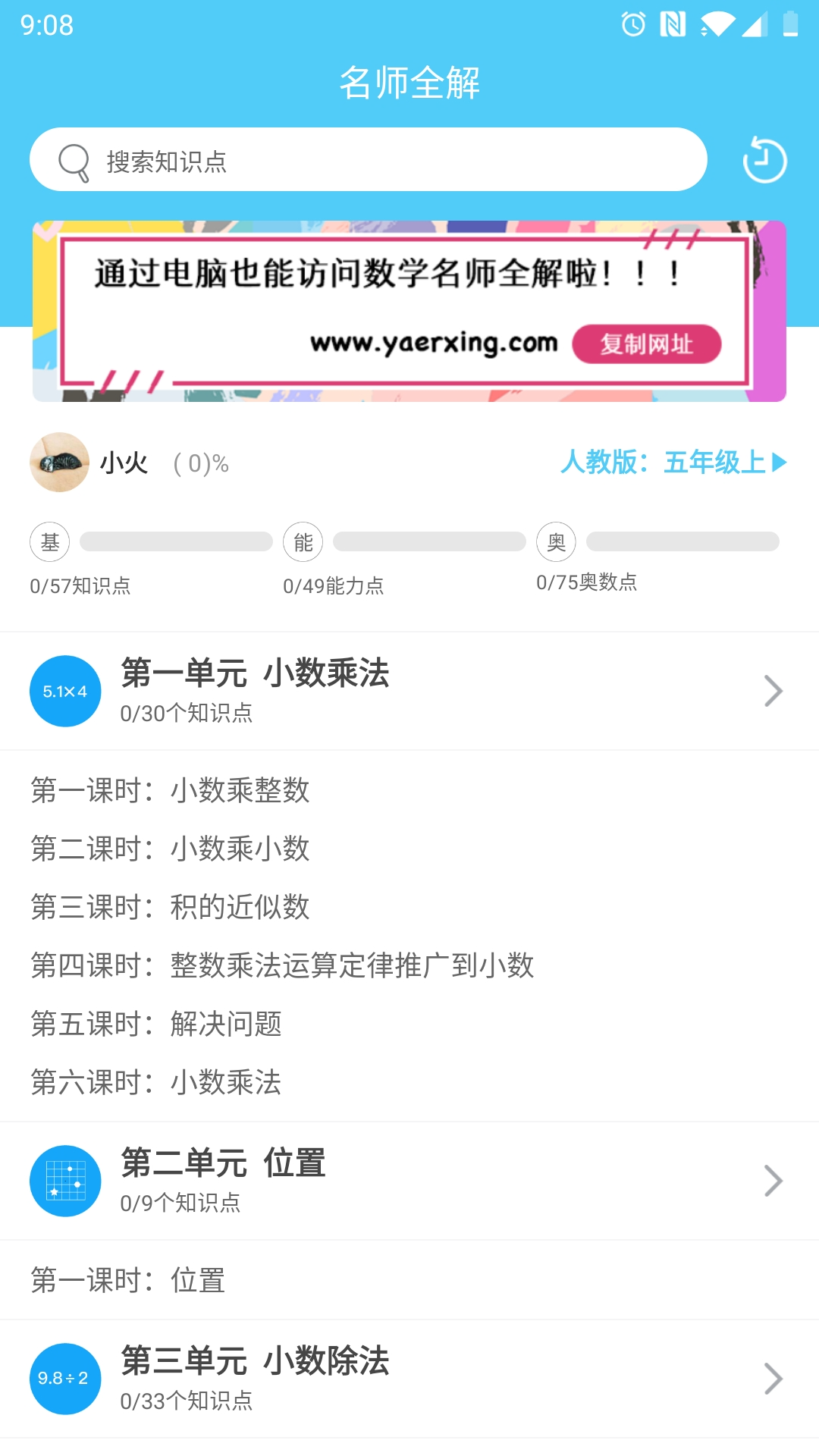The height and width of the screenshot is (1456, 819).
Task: Click the 基 knowledge badge icon
Action: [49, 541]
